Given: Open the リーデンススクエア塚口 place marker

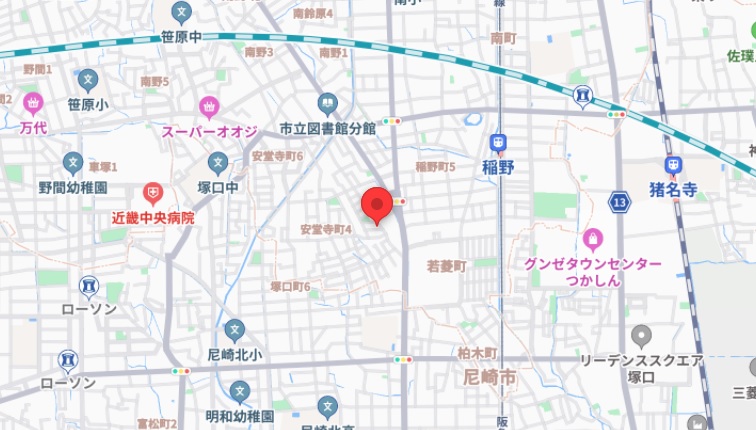Looking at the screenshot, I should coord(643,336).
